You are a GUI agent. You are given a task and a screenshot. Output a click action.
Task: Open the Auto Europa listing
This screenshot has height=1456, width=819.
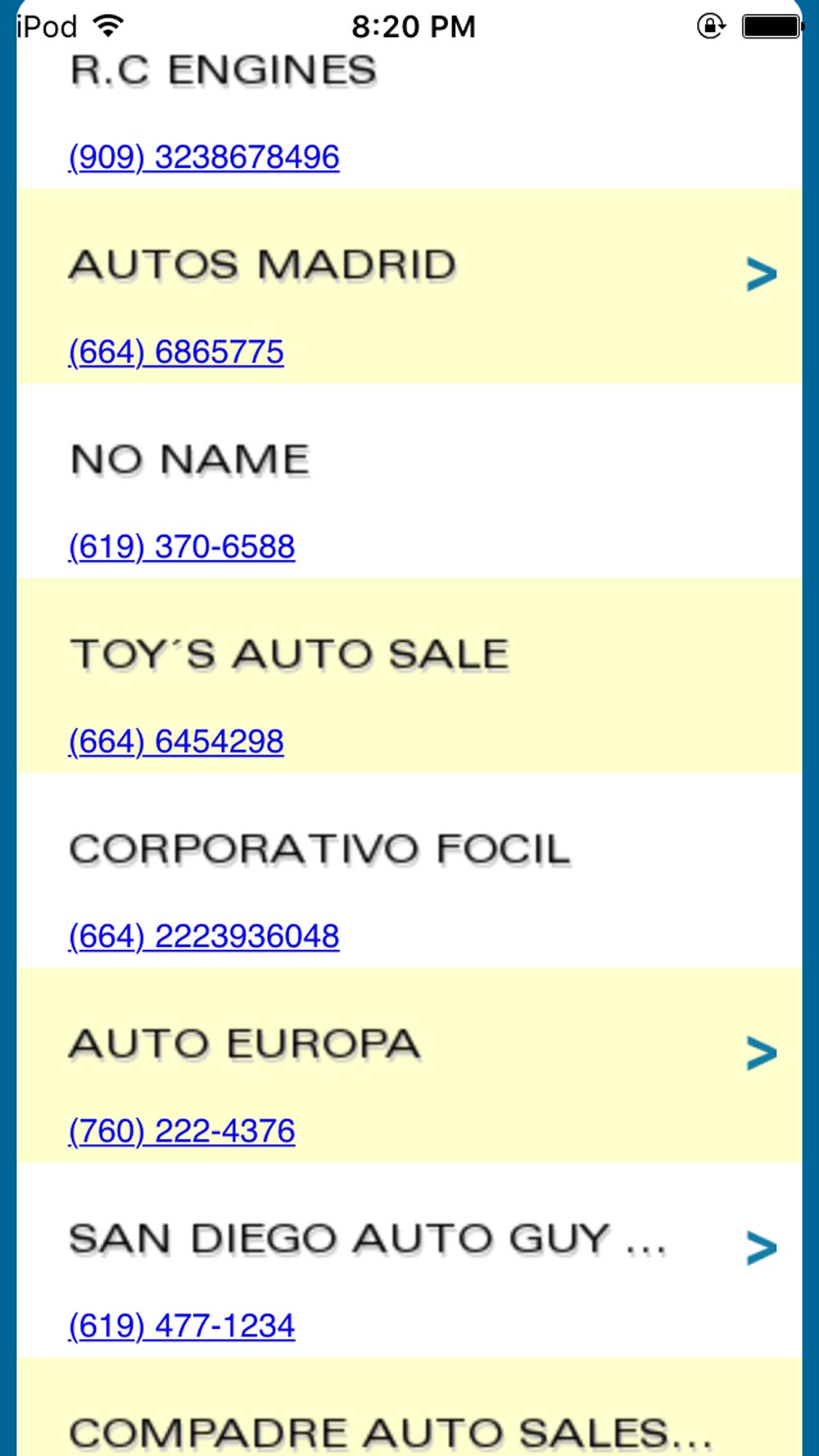click(761, 1053)
